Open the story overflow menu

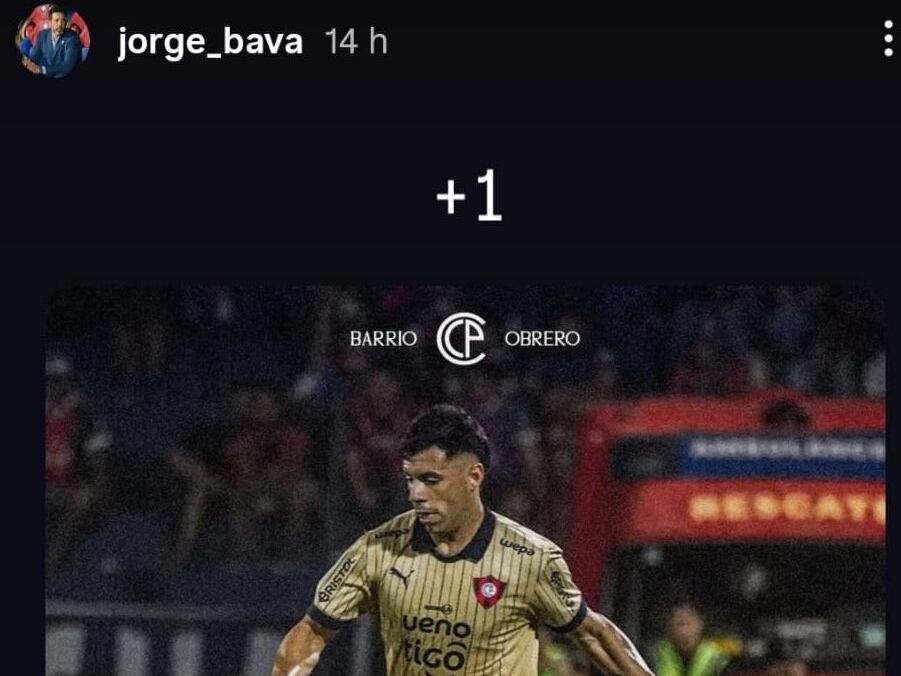[x=887, y=39]
